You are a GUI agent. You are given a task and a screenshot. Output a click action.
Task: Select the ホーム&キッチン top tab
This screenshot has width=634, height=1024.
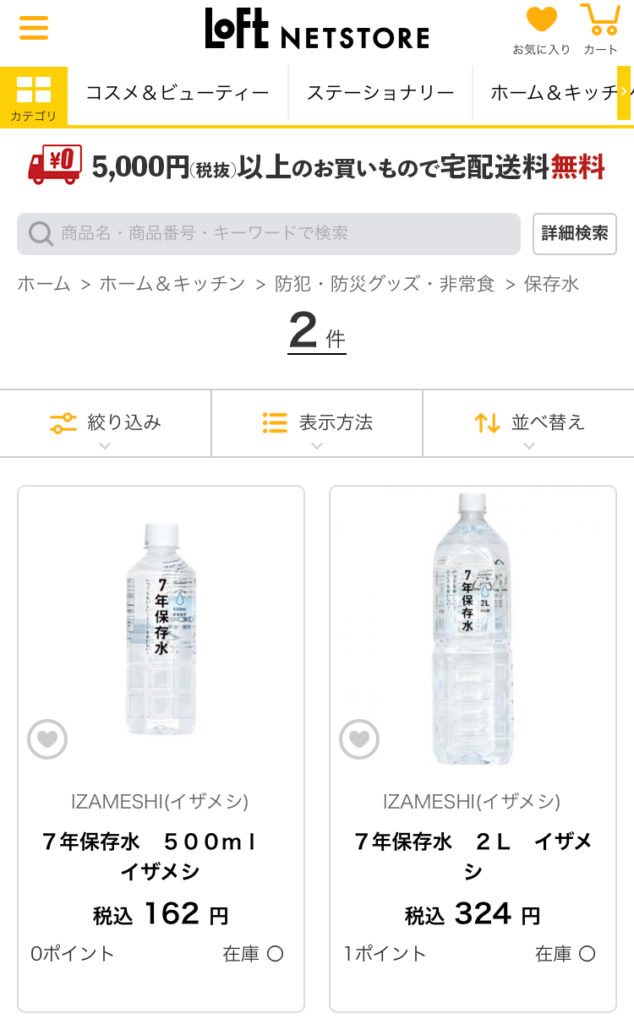click(x=550, y=93)
